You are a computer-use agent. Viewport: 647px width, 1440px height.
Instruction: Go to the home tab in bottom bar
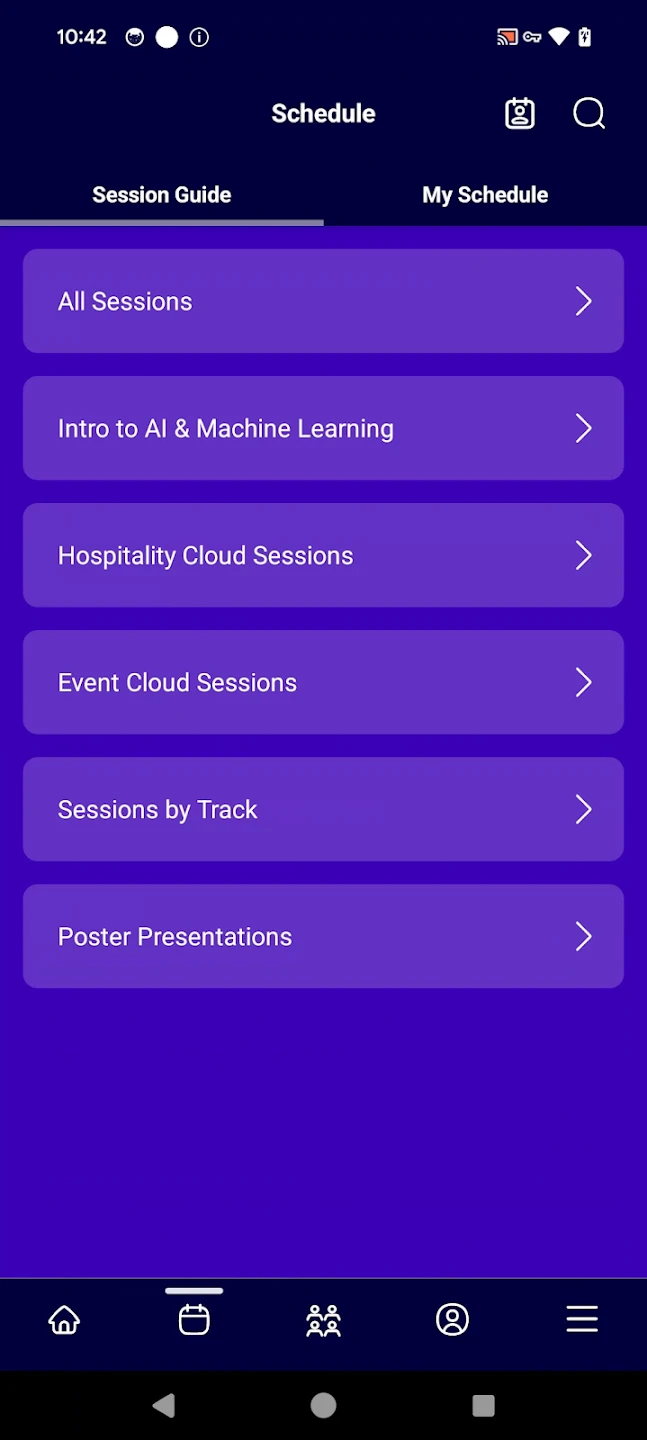click(65, 1320)
